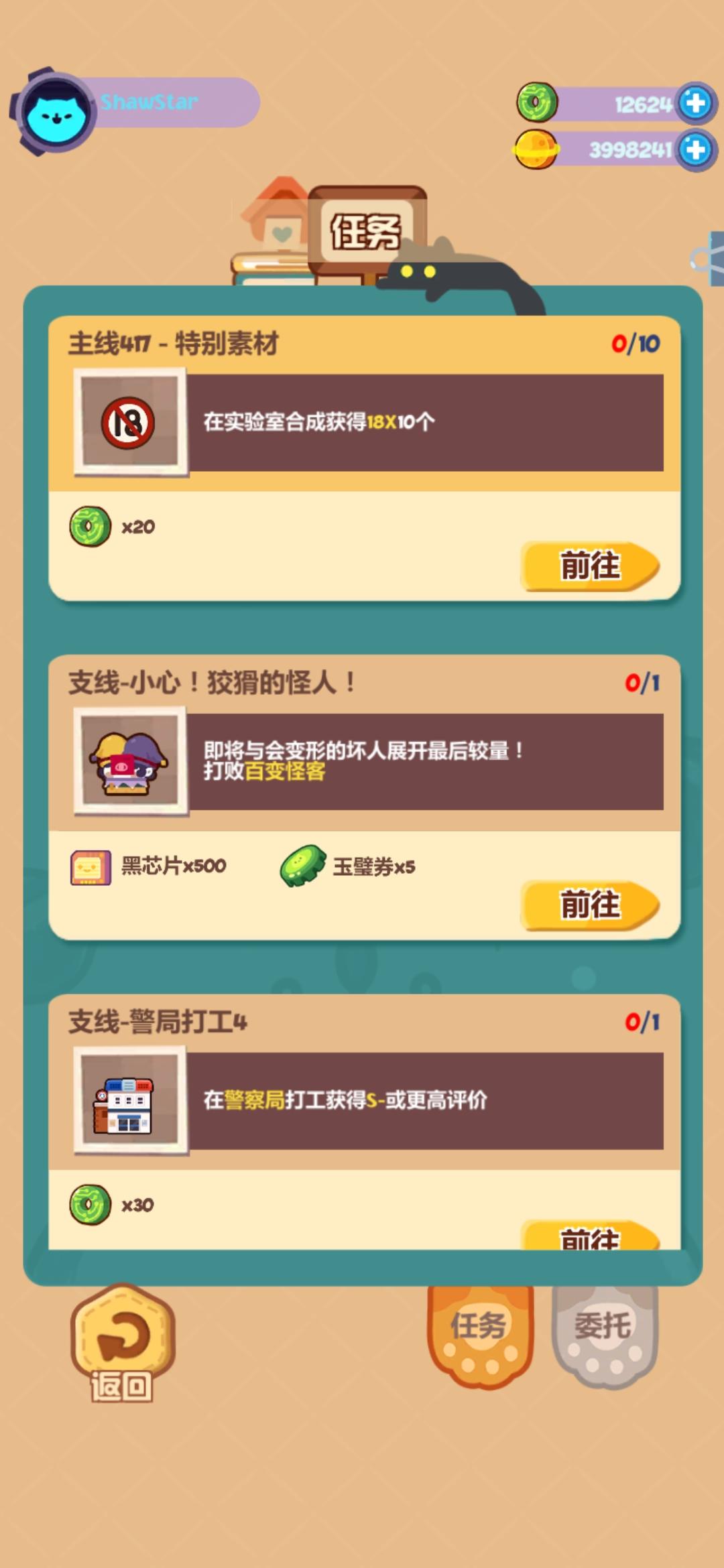The height and width of the screenshot is (1568, 724).
Task: Tap the plus button beside 12624
Action: [695, 102]
